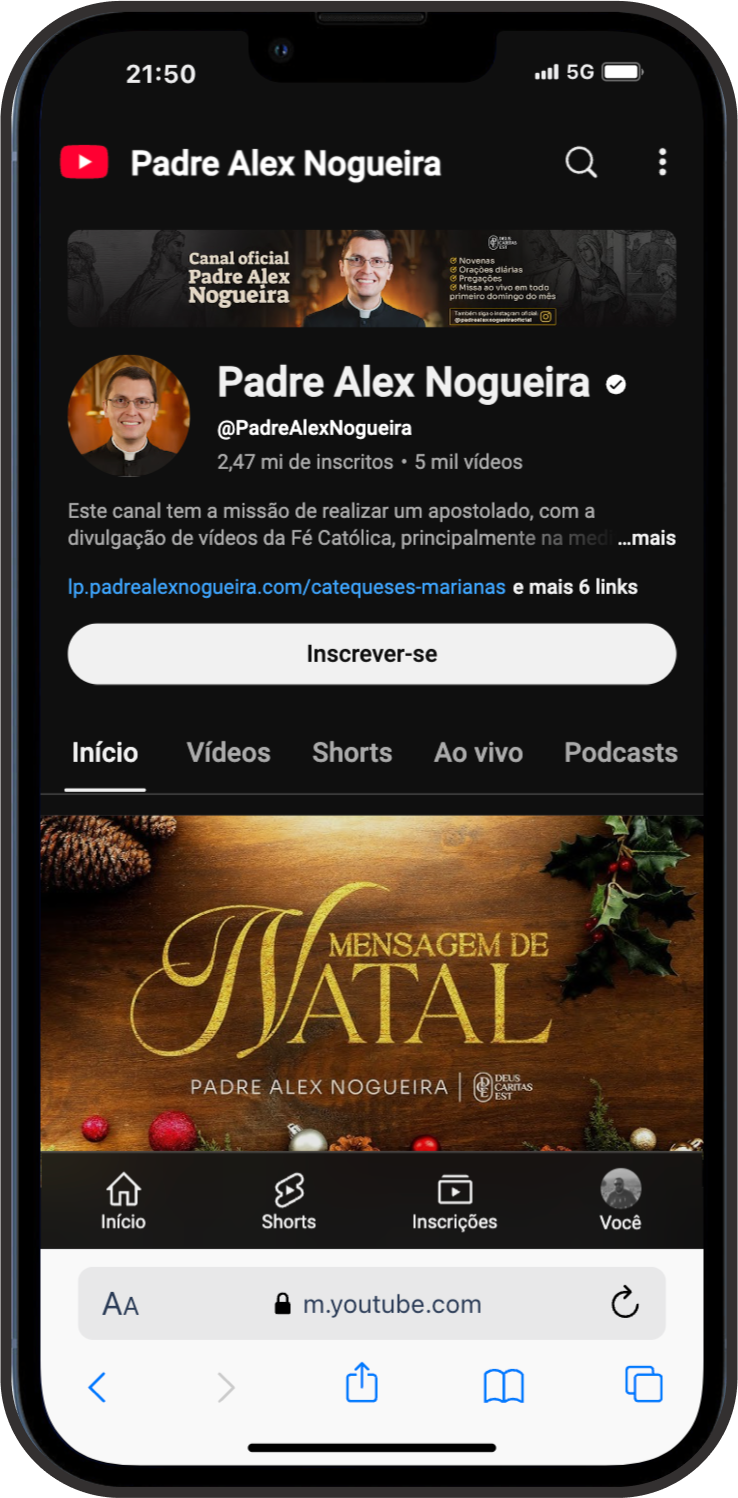Switch to the Shorts channel tab

pyautogui.click(x=352, y=753)
